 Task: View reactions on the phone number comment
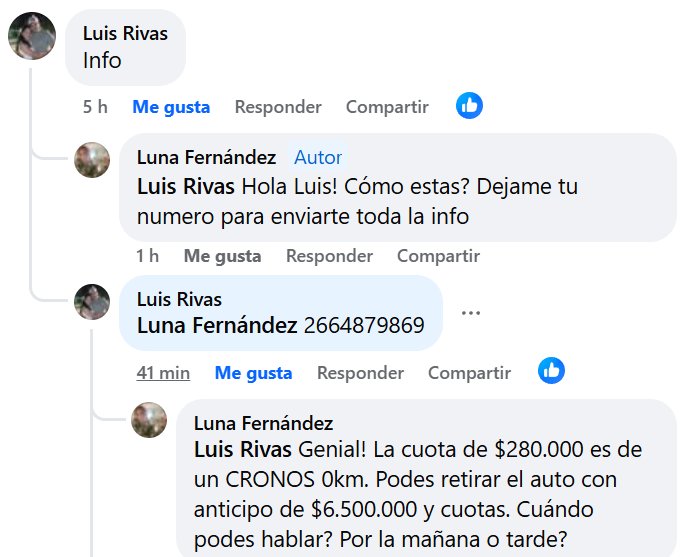click(x=551, y=371)
